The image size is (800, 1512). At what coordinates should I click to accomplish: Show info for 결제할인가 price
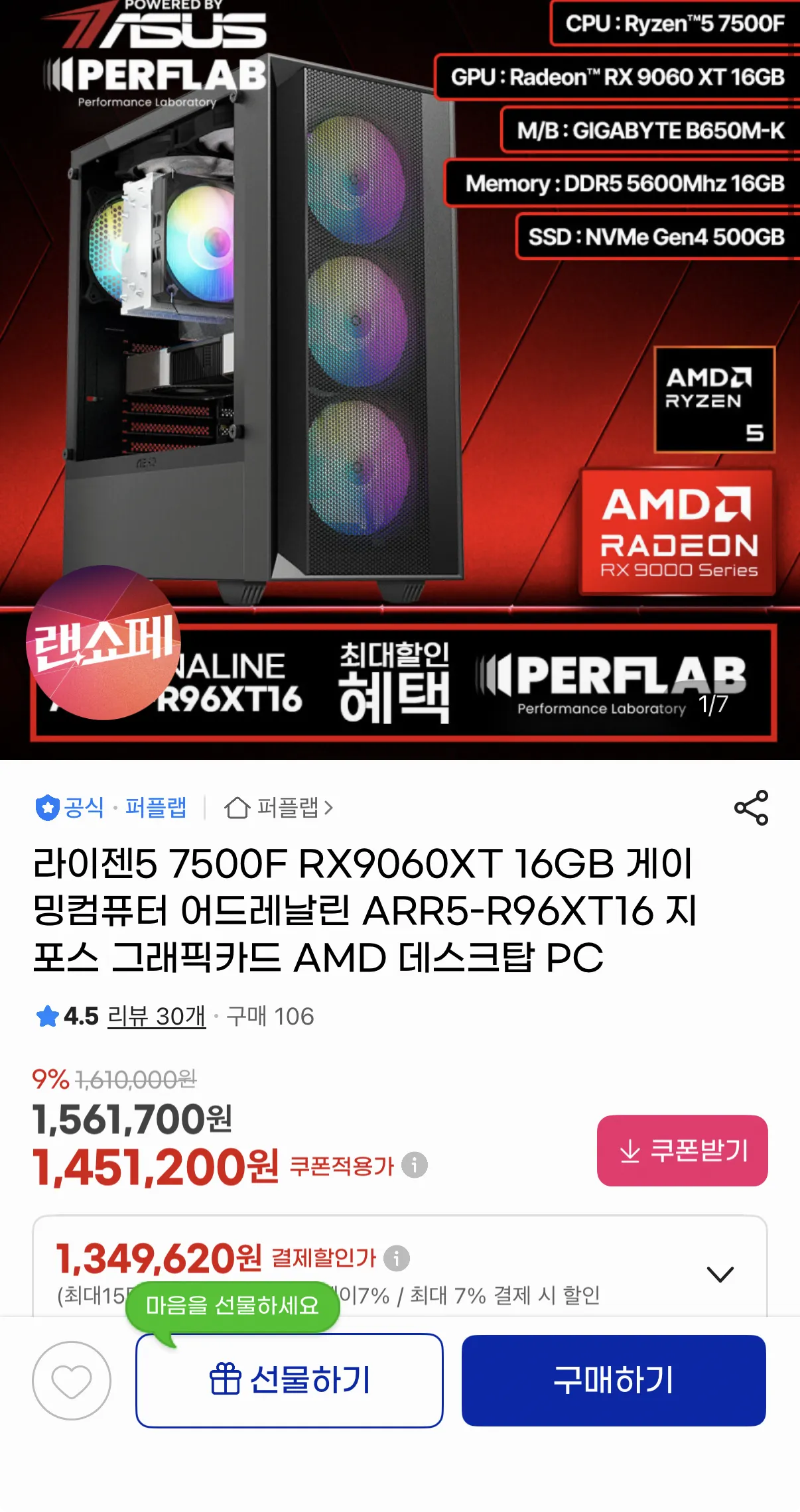pyautogui.click(x=397, y=1258)
